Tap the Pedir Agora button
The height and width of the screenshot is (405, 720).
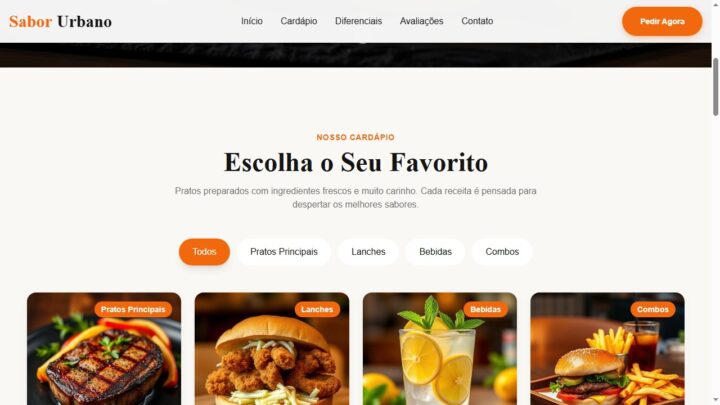point(662,21)
